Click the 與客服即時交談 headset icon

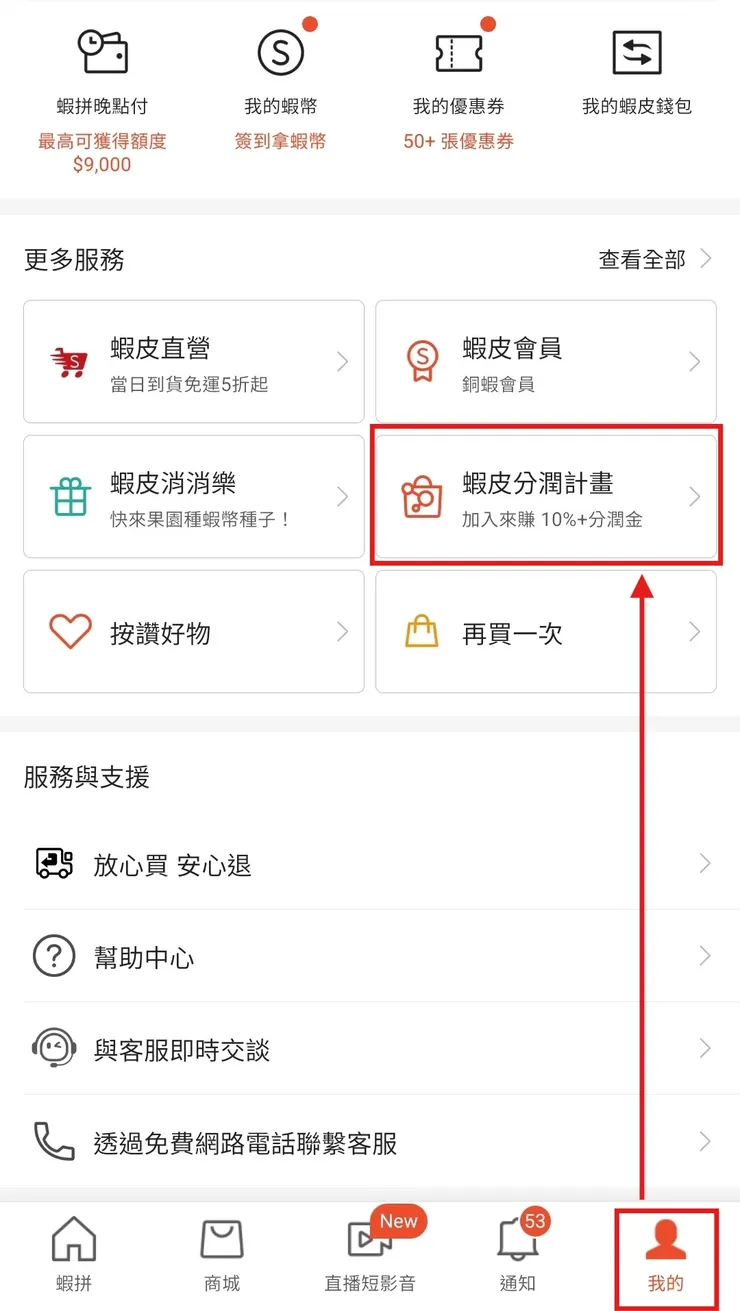click(x=54, y=1051)
